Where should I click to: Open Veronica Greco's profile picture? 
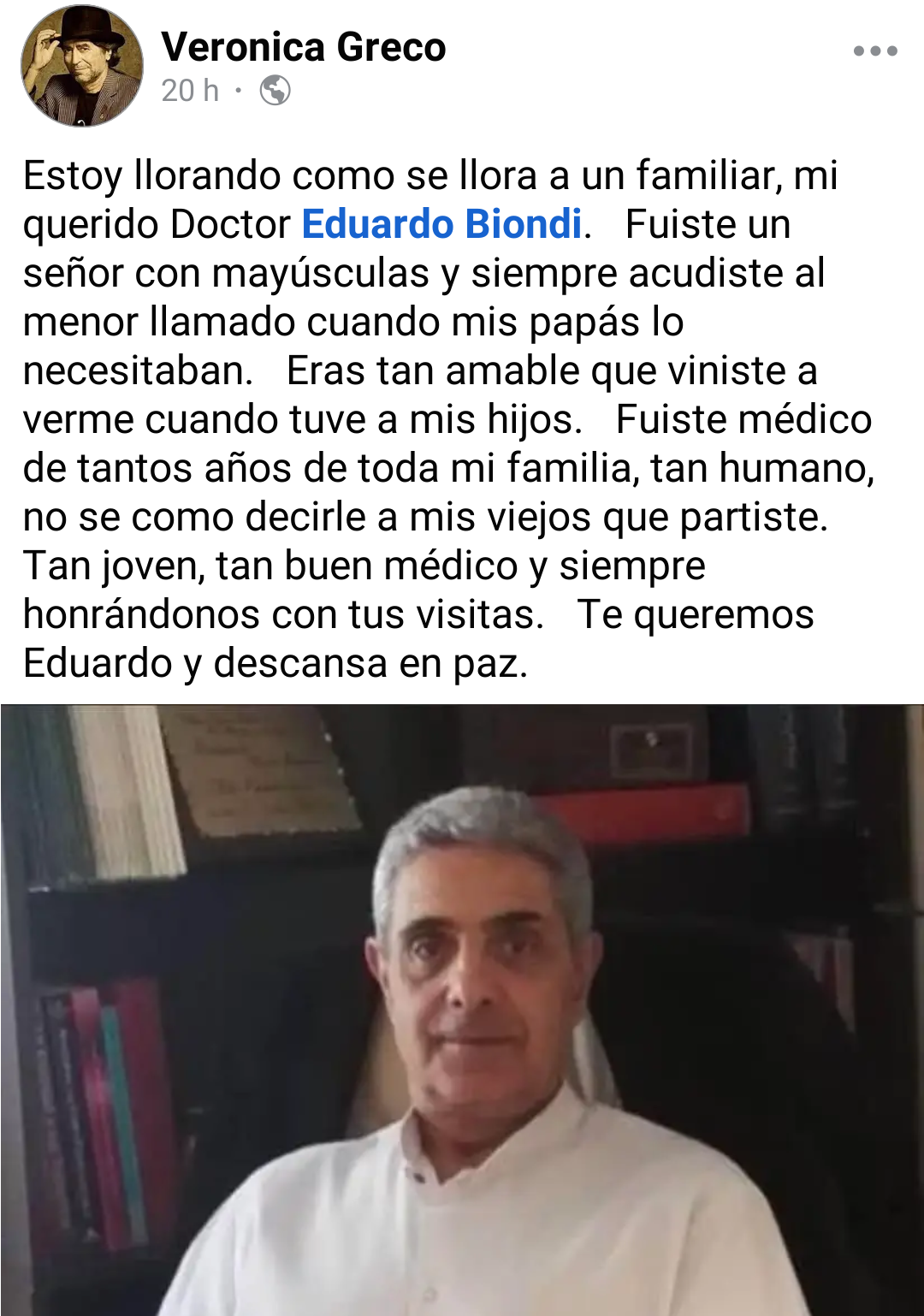tap(82, 66)
